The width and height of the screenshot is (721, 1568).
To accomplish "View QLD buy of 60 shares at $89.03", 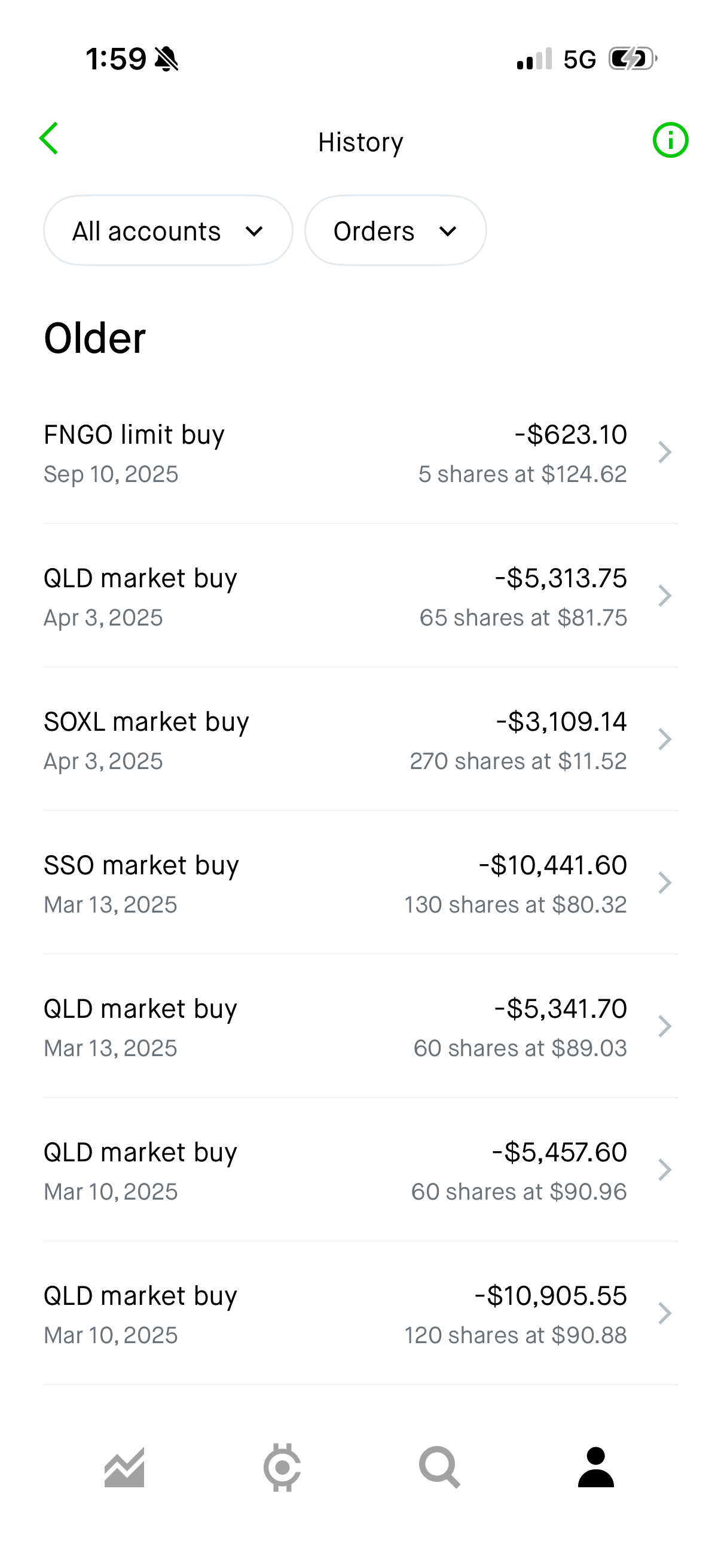I will pyautogui.click(x=360, y=1027).
